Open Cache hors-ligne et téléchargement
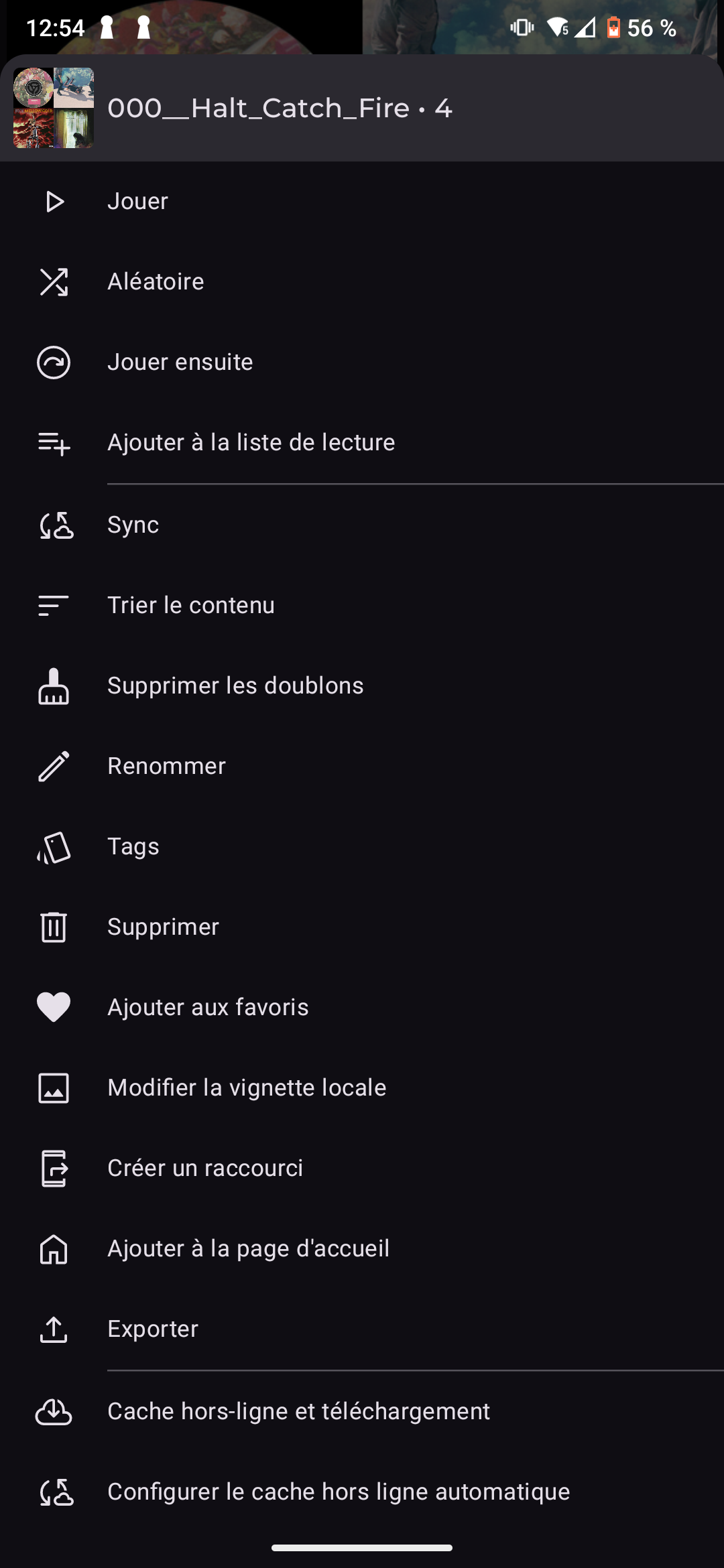The width and height of the screenshot is (724, 1568). (x=362, y=1411)
